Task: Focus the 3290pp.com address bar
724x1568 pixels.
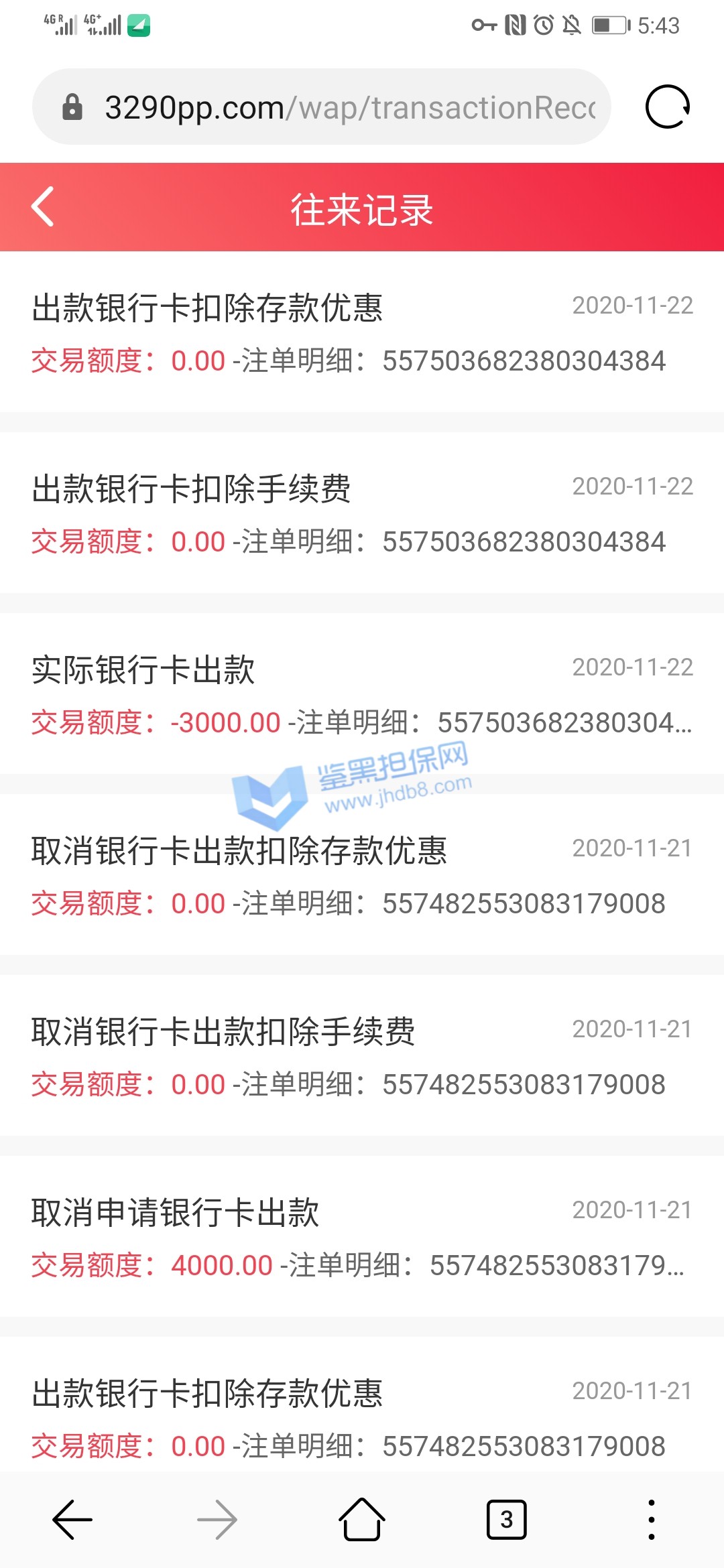Action: tap(349, 107)
